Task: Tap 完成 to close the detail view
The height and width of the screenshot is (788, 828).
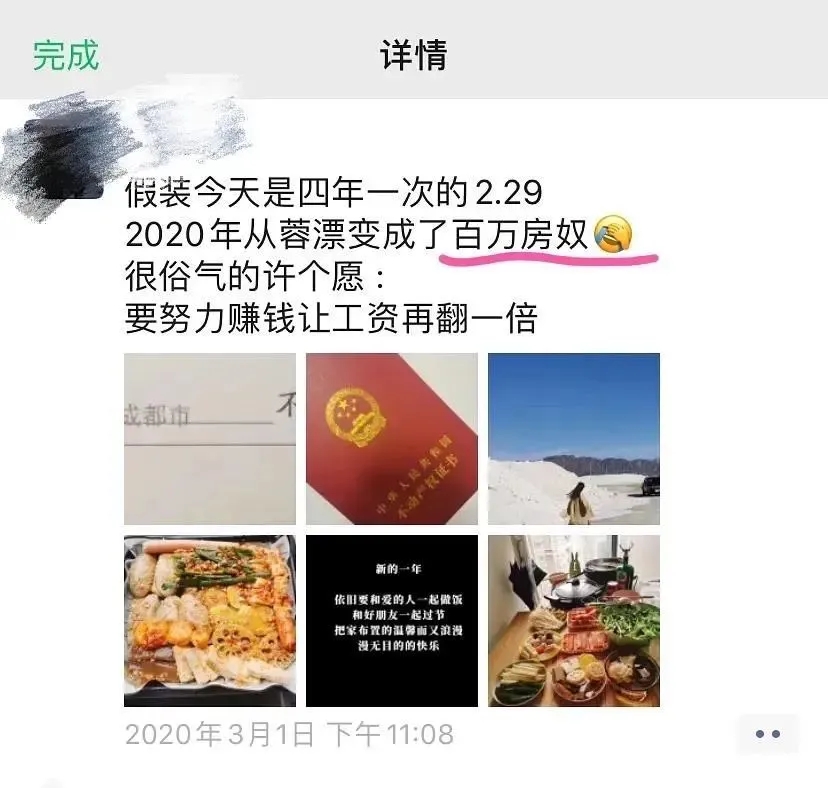Action: pyautogui.click(x=66, y=55)
